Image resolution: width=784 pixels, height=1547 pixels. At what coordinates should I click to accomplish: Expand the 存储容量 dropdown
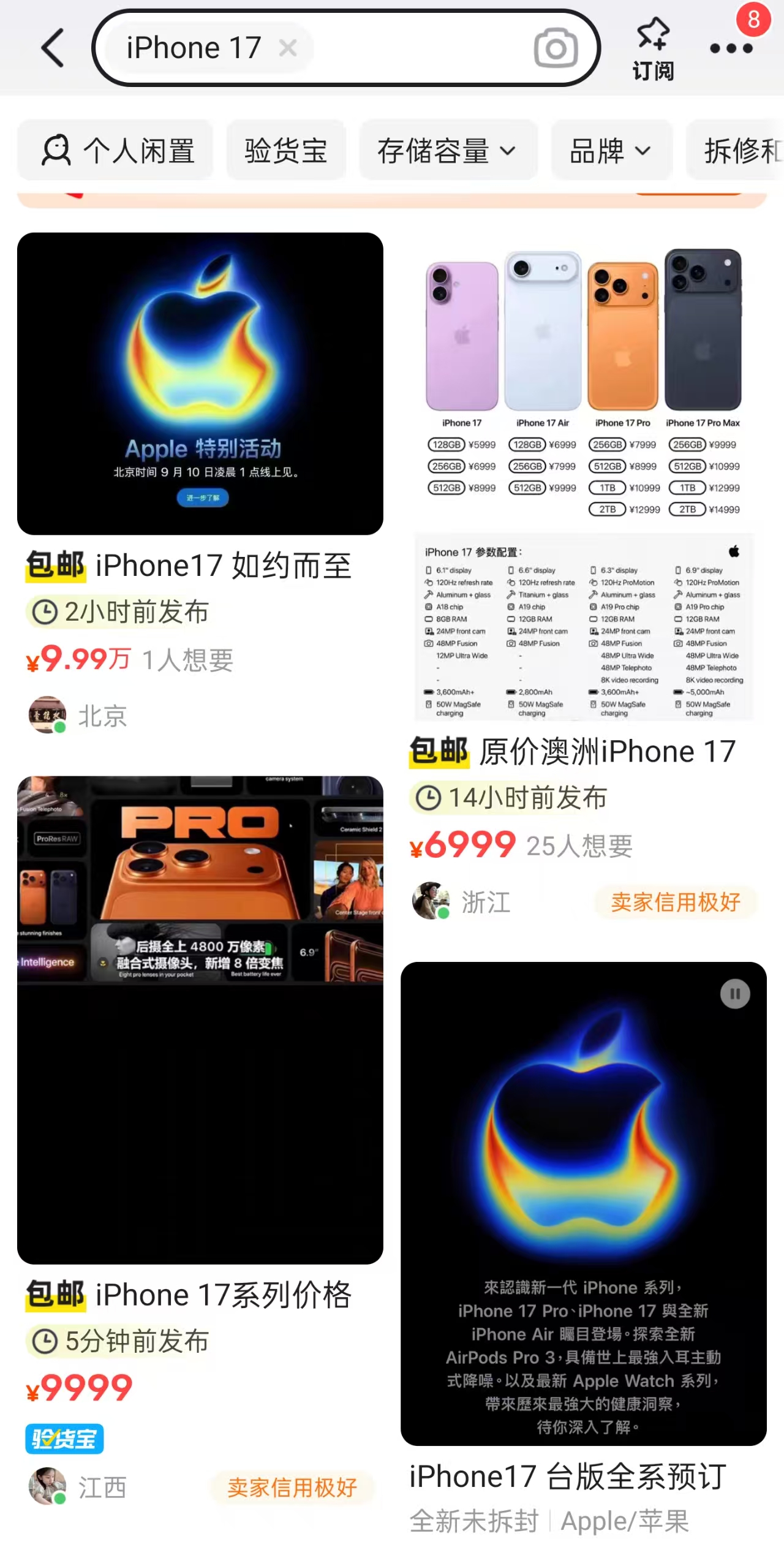pyautogui.click(x=448, y=151)
